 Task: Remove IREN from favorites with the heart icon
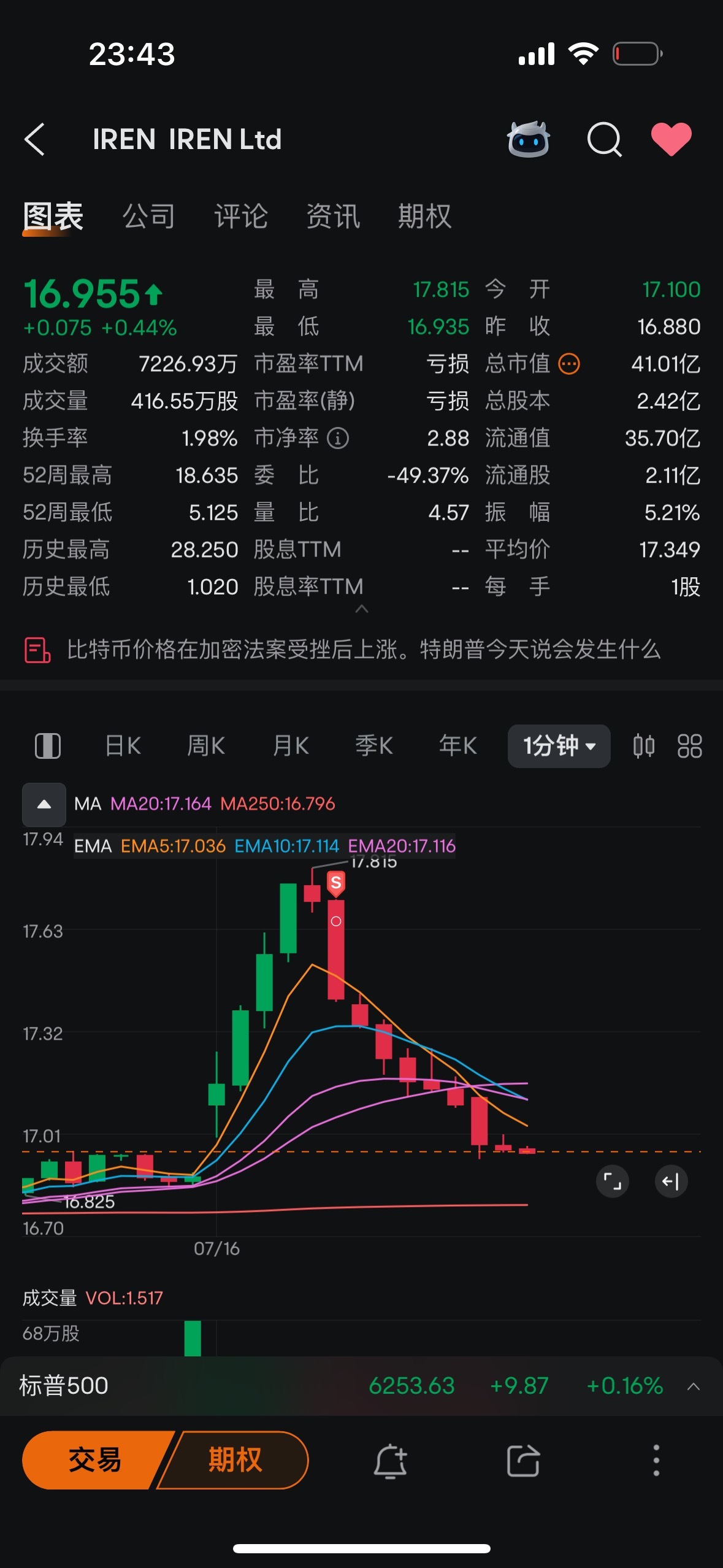click(671, 139)
